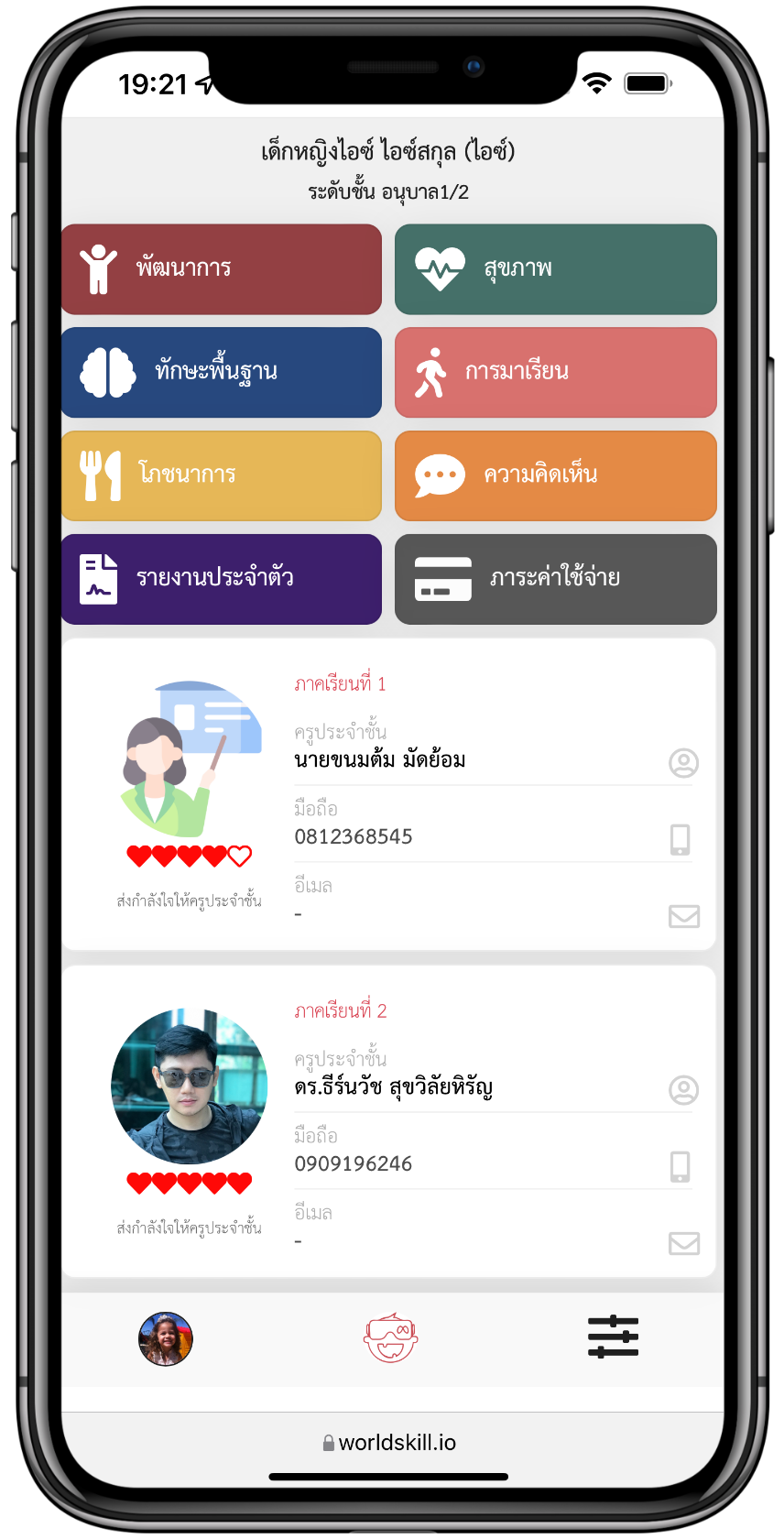Open ความคิดเห็น comments
This screenshot has width=784, height=1539.
coord(555,475)
